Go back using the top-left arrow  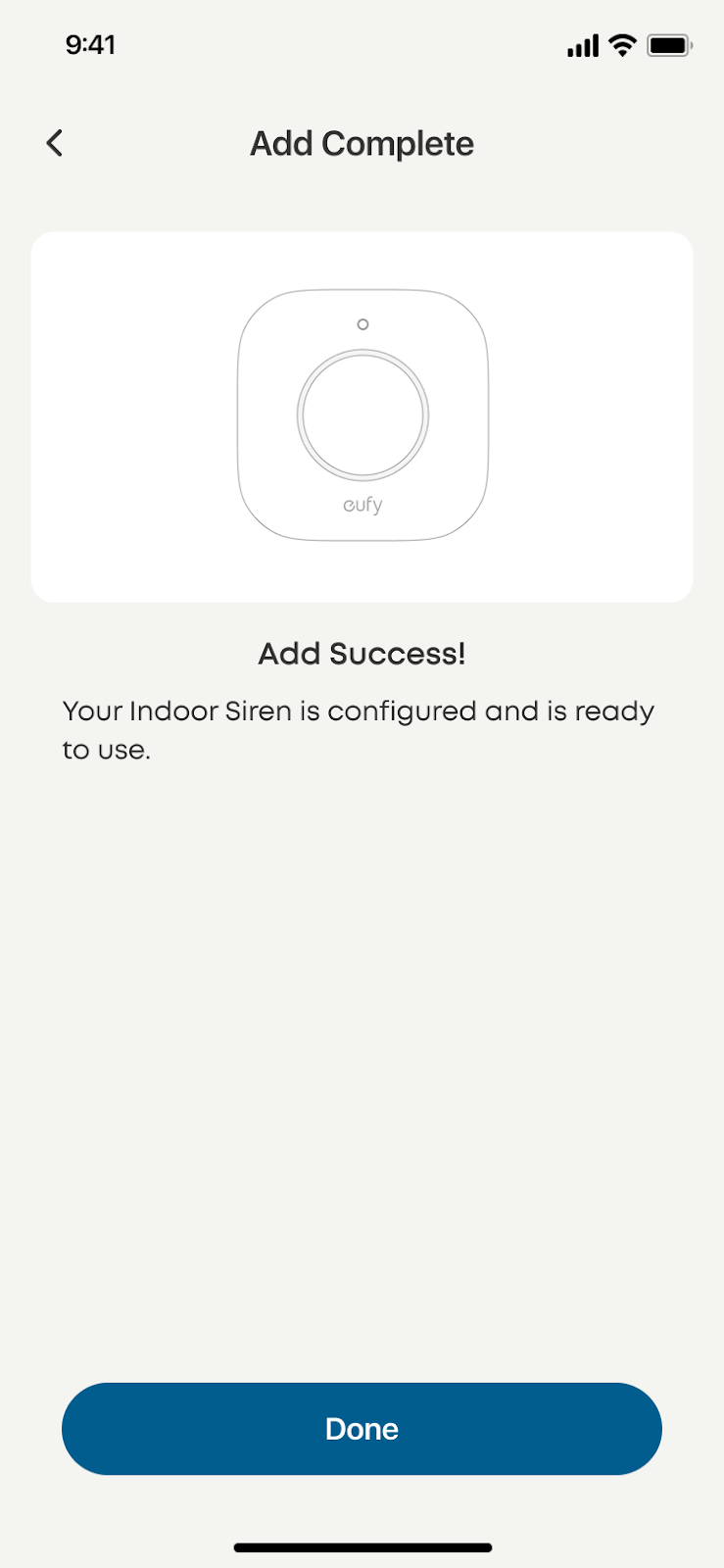[x=55, y=143]
